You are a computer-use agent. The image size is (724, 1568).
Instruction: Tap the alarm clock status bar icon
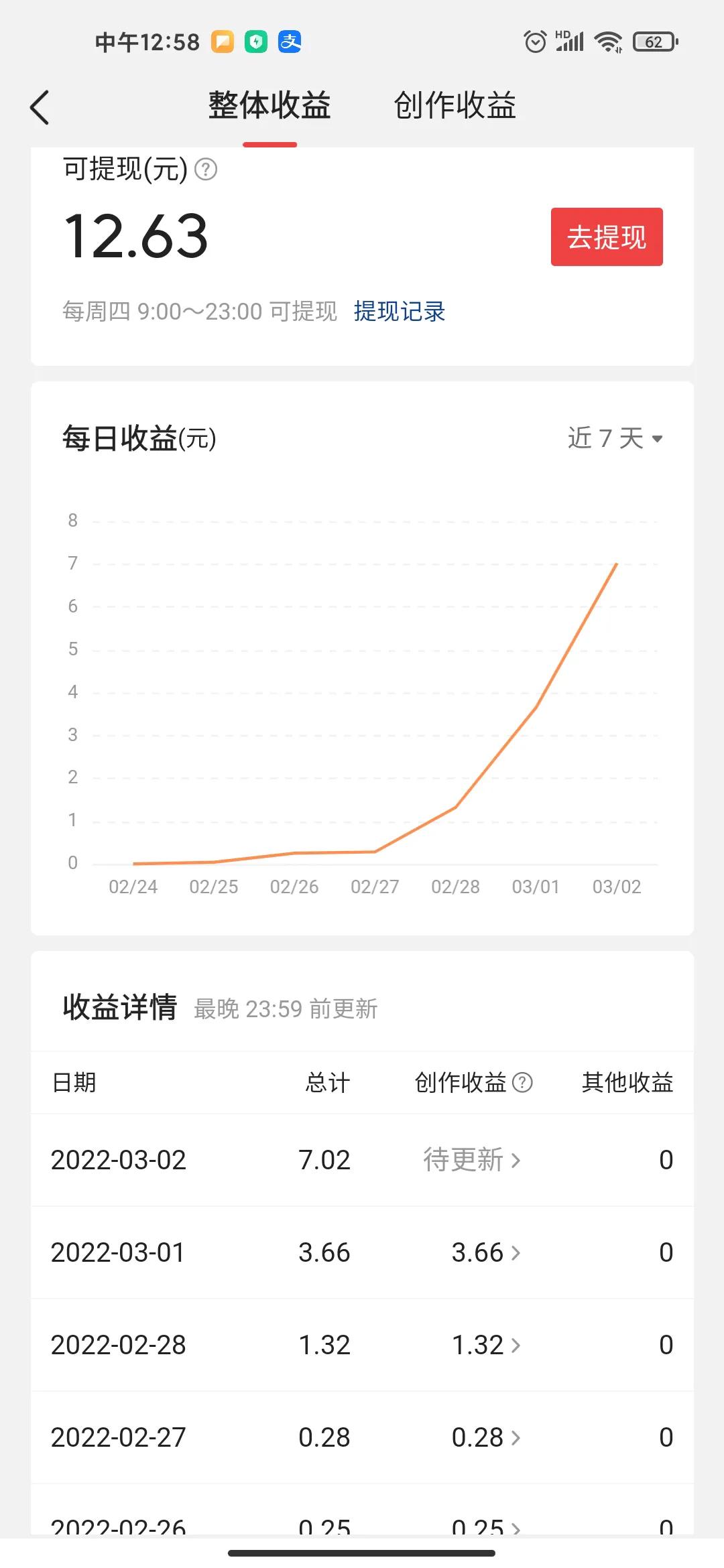[535, 42]
